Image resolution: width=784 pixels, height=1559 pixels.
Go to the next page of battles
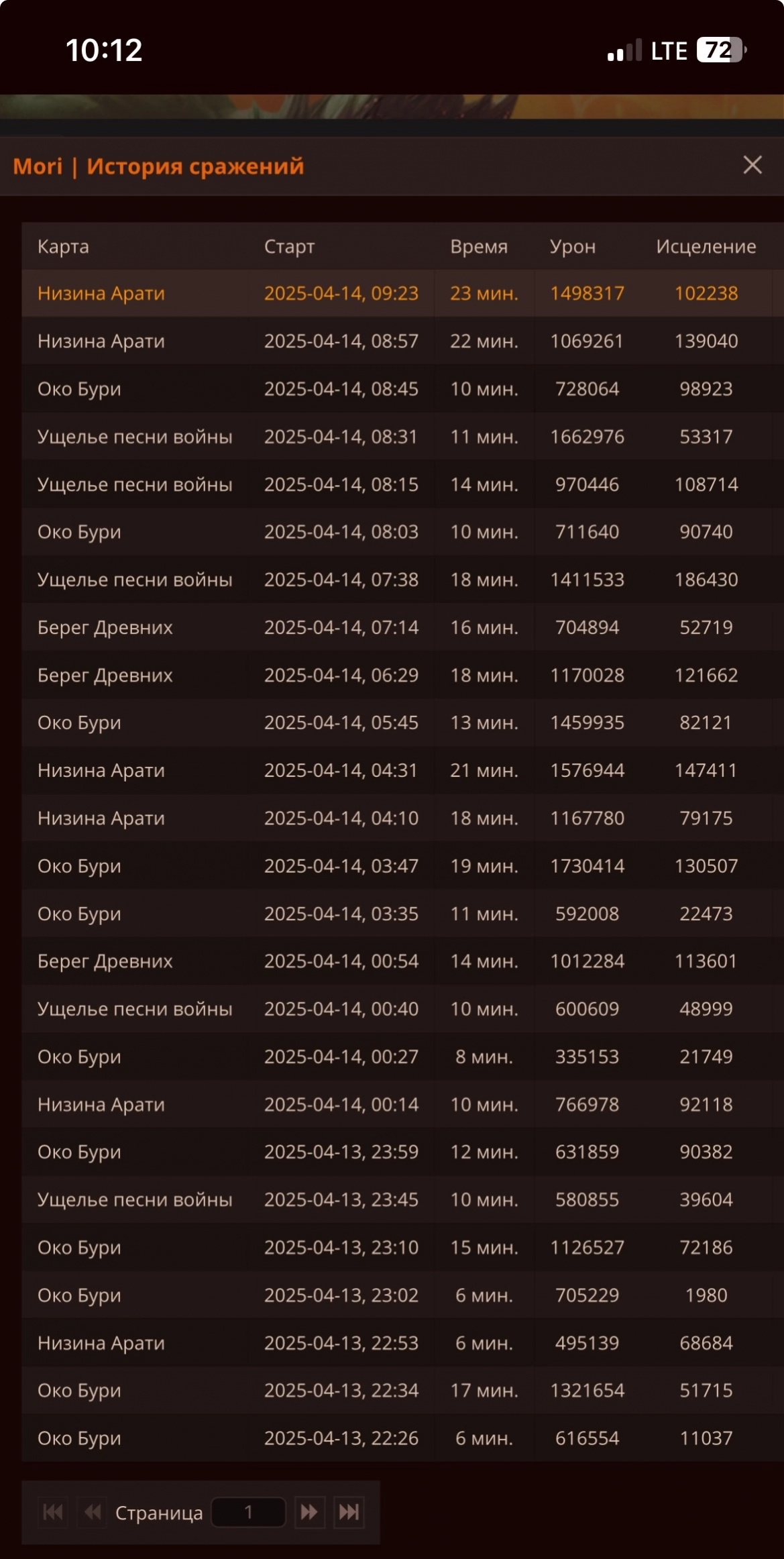pyautogui.click(x=309, y=1512)
